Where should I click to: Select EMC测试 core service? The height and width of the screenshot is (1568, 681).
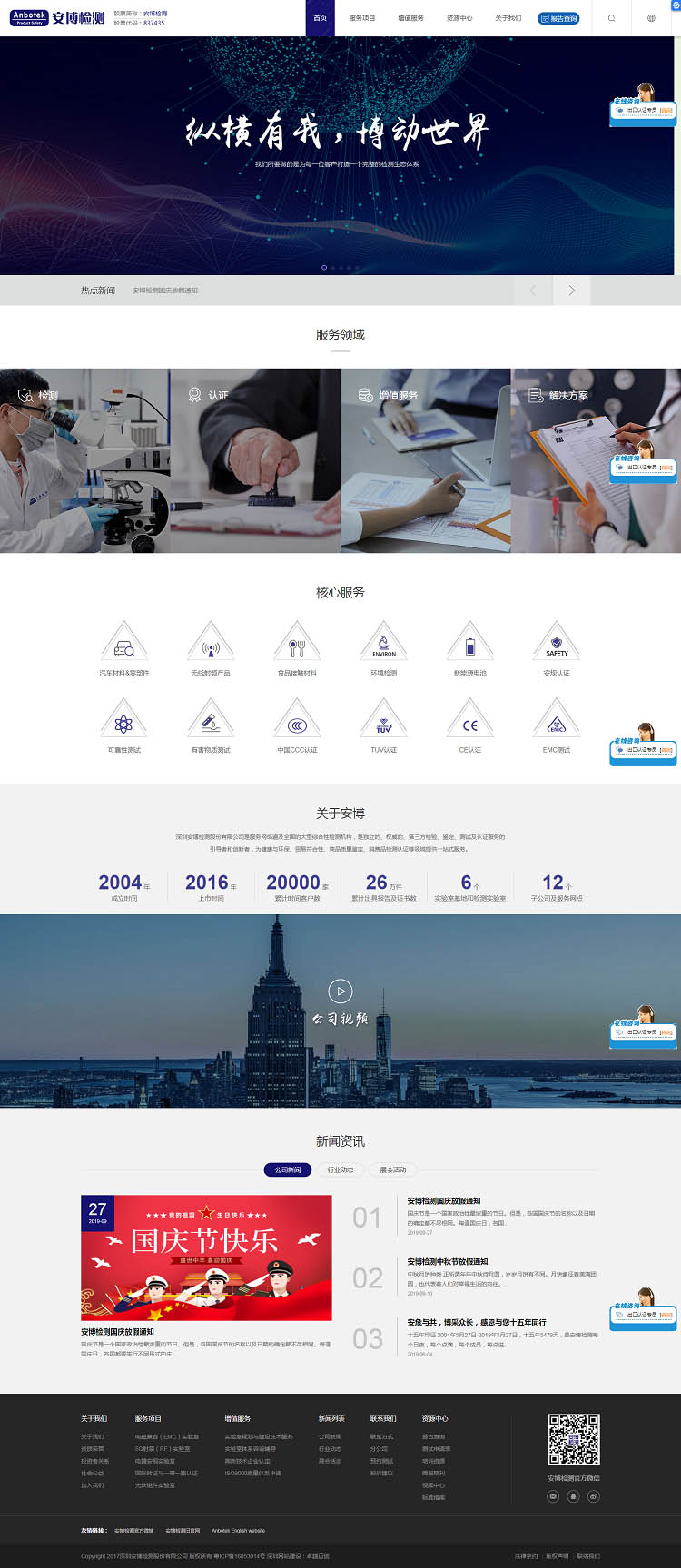[x=557, y=726]
